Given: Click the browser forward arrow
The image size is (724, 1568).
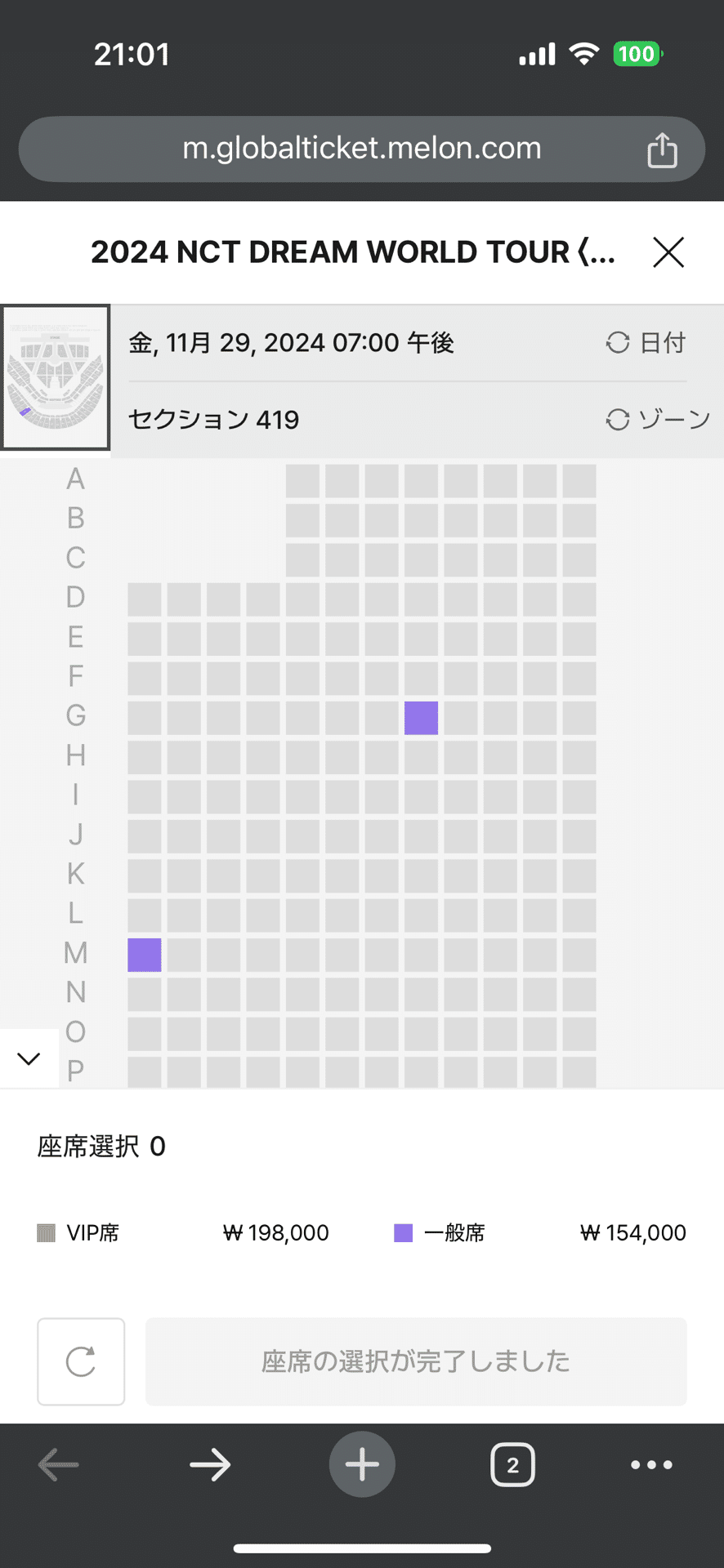Looking at the screenshot, I should (209, 1464).
